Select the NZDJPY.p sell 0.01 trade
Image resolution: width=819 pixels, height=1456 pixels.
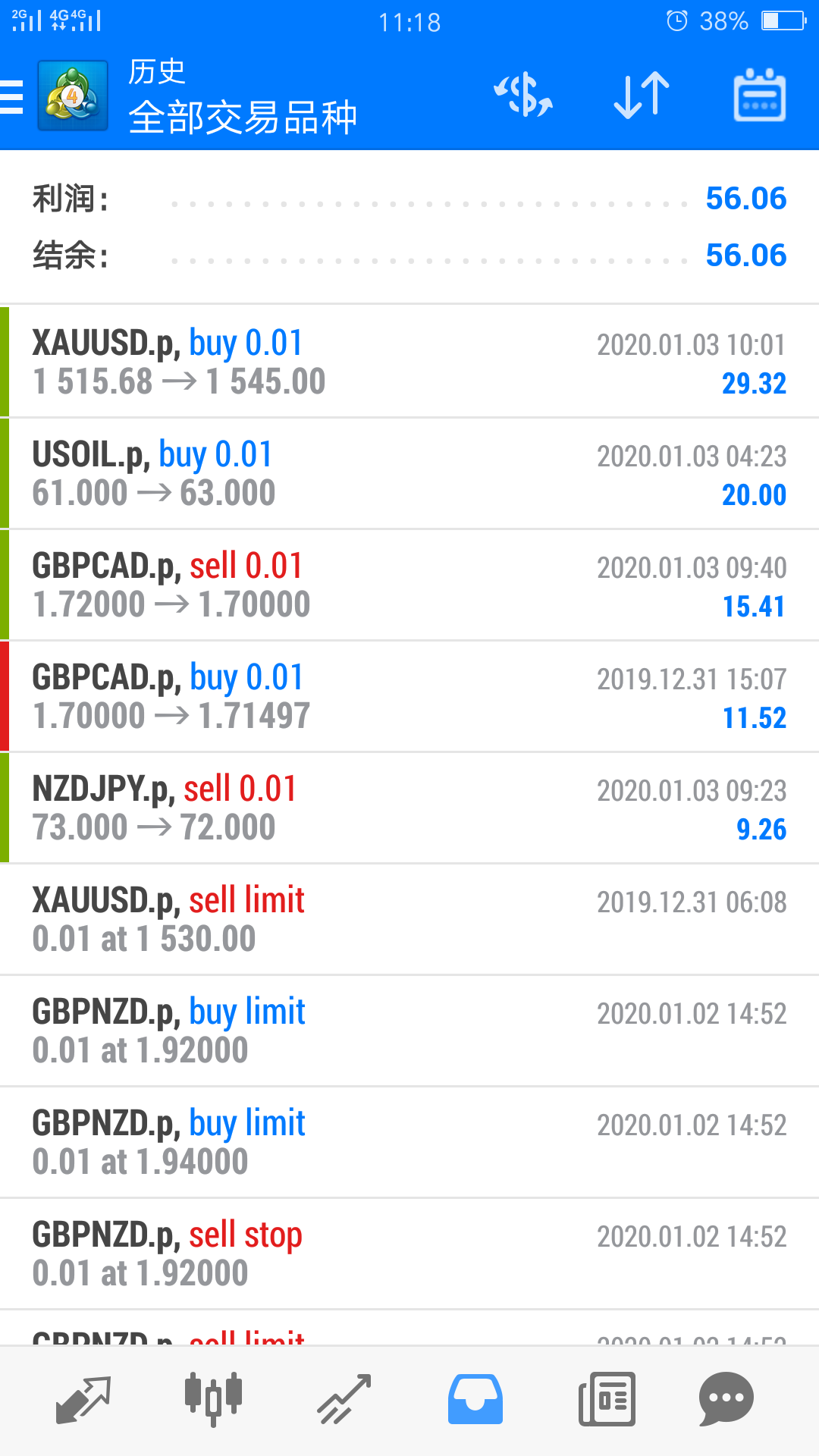coord(409,808)
